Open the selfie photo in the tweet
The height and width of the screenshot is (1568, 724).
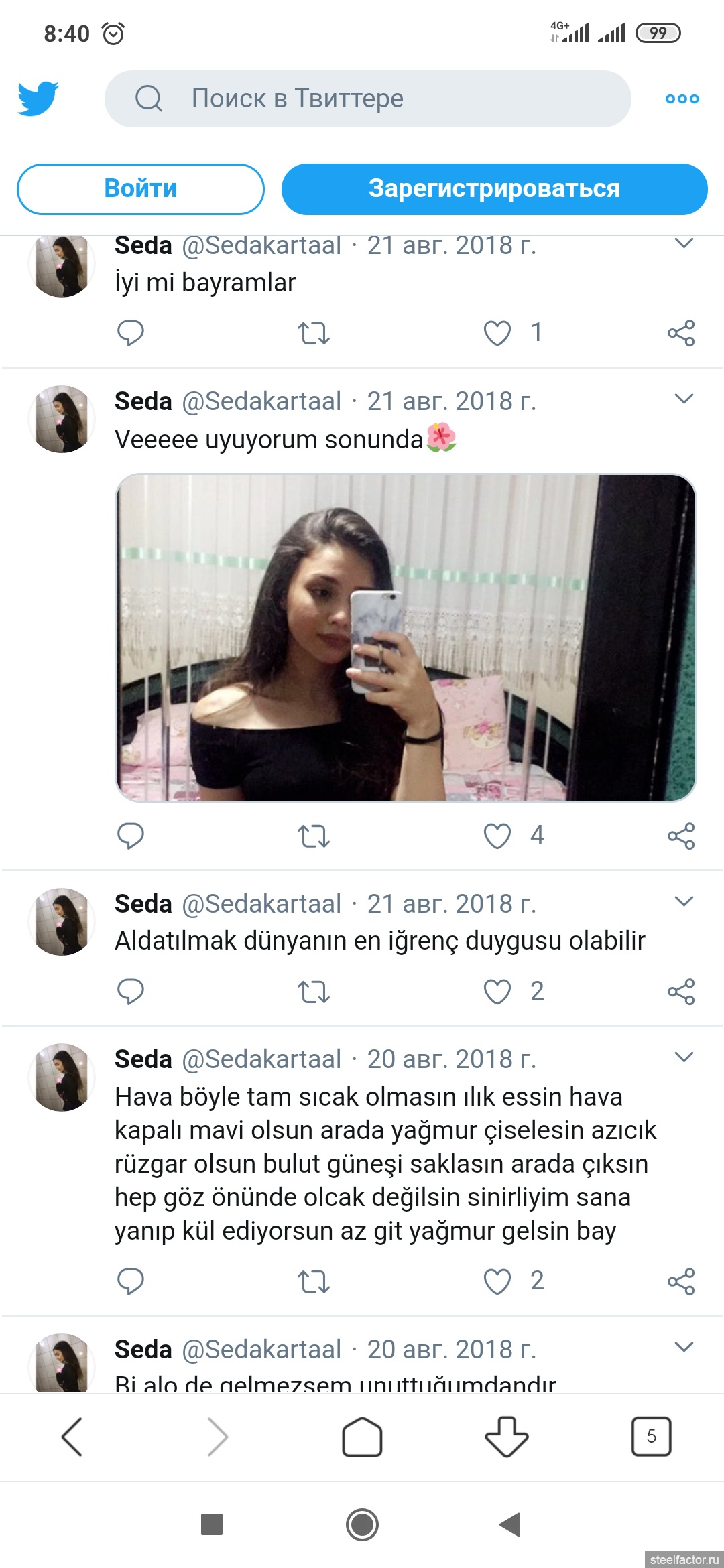pyautogui.click(x=406, y=637)
